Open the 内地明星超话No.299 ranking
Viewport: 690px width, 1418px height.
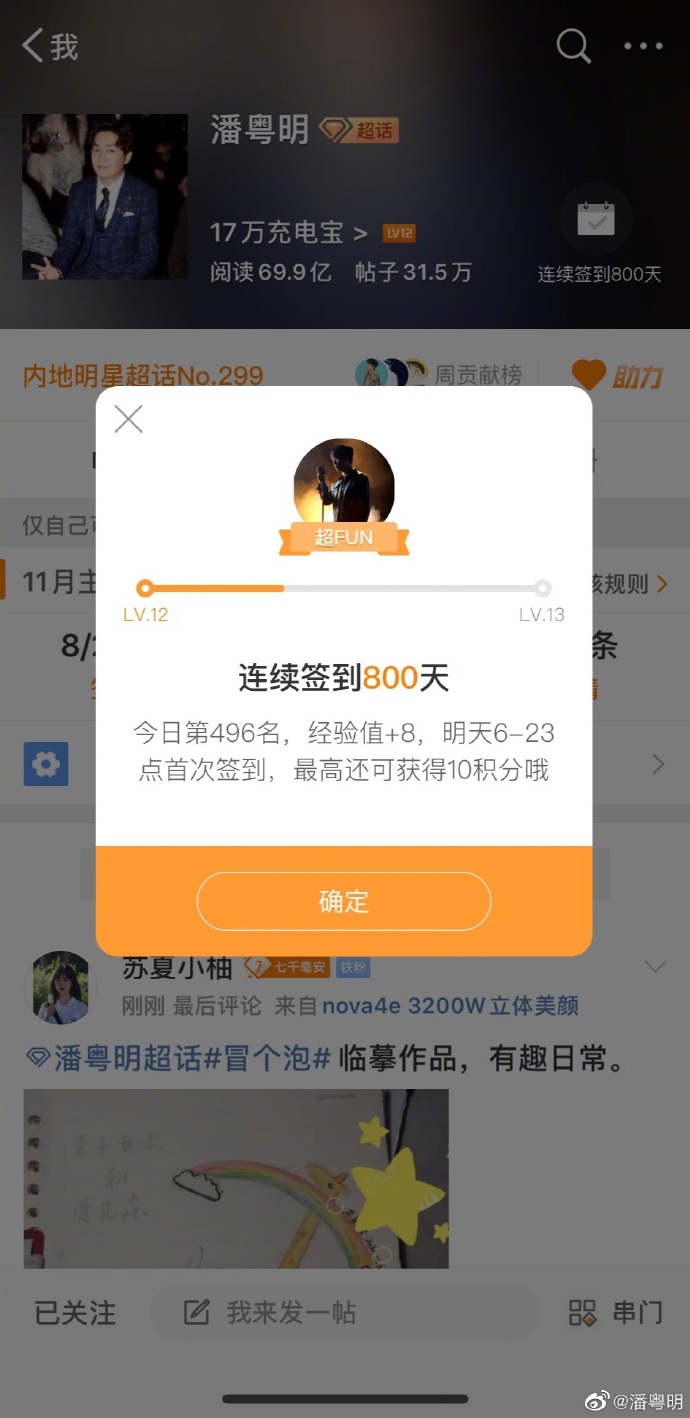click(143, 376)
